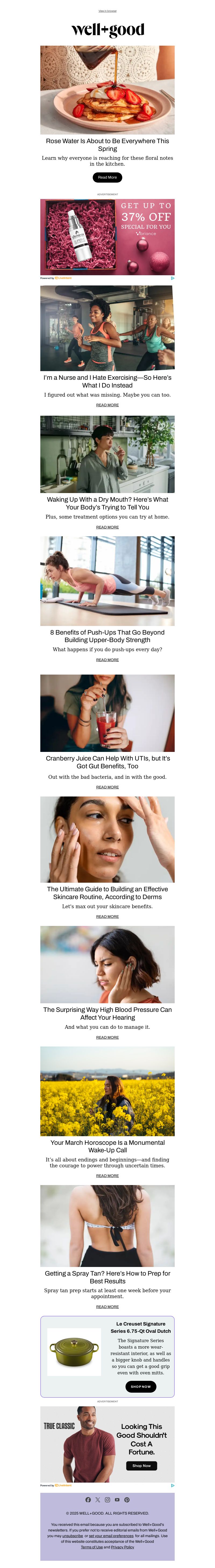The height and width of the screenshot is (1568, 215).
Task: Read more of the March Horoscope article
Action: (107, 1175)
